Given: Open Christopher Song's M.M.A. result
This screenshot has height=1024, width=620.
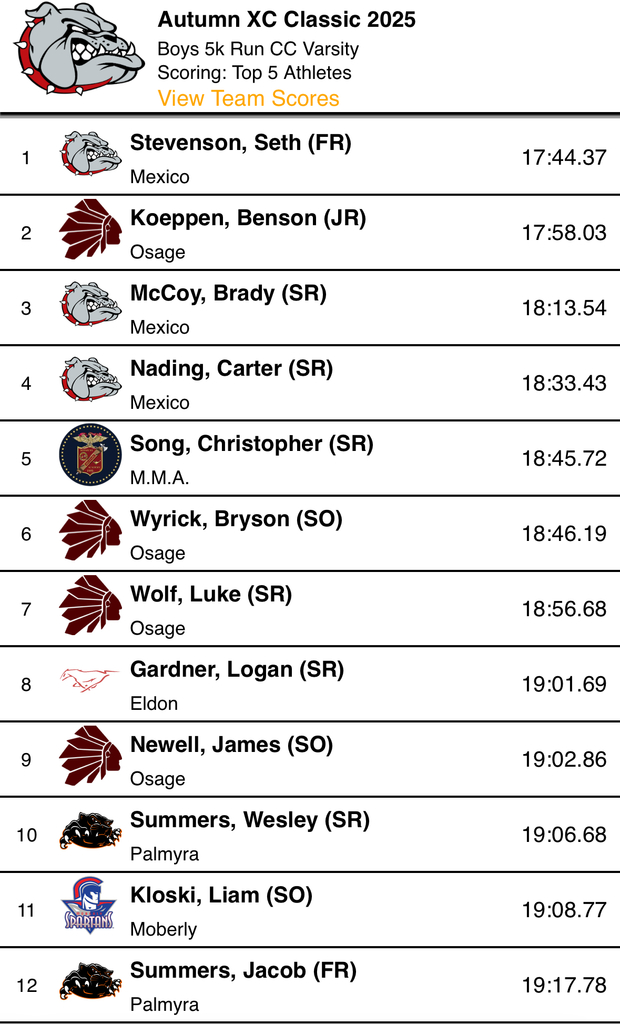Looking at the screenshot, I should tap(310, 458).
